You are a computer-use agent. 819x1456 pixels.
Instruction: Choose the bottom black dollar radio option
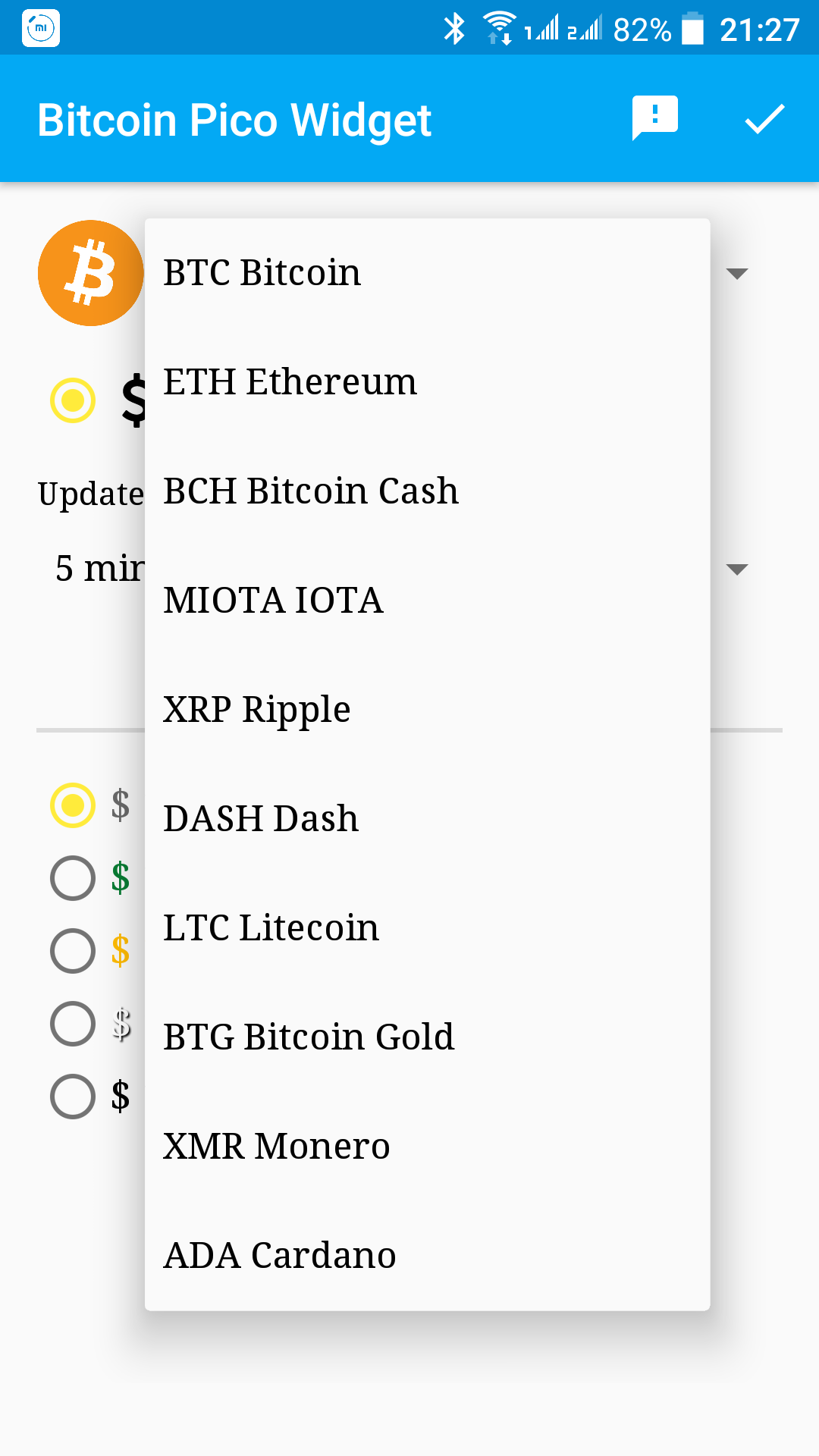click(x=72, y=1097)
